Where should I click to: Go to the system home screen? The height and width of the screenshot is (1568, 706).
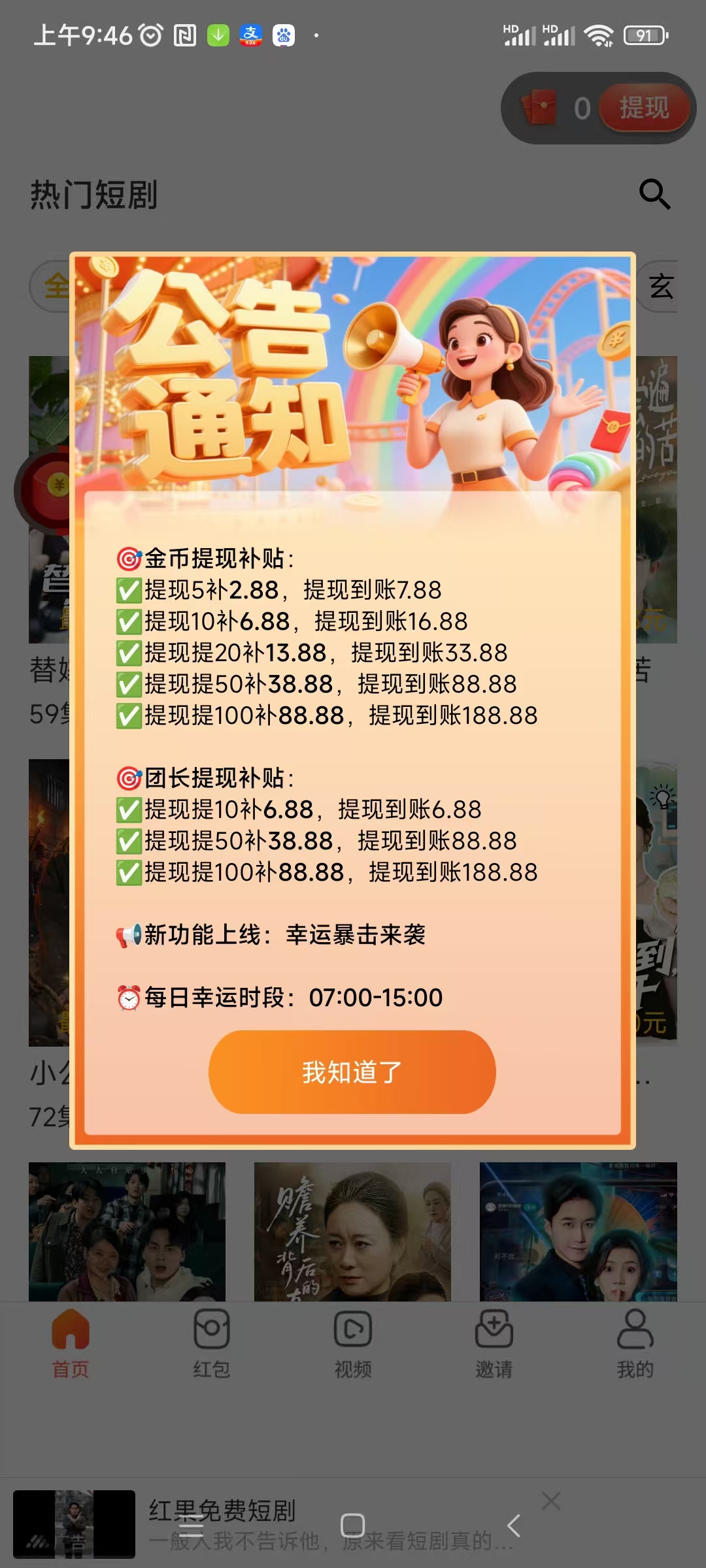pos(352,1526)
